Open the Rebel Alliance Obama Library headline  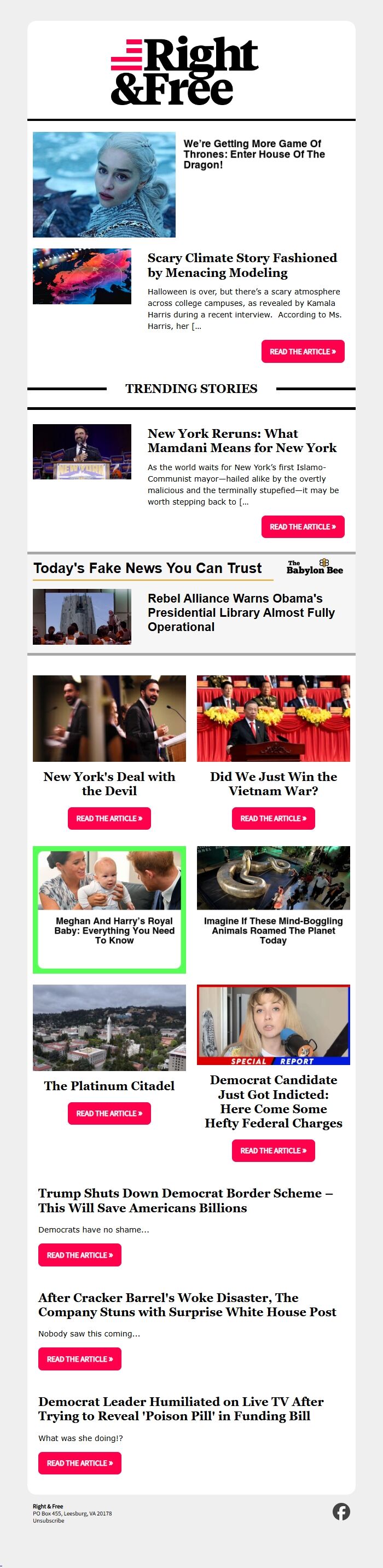coord(241,612)
